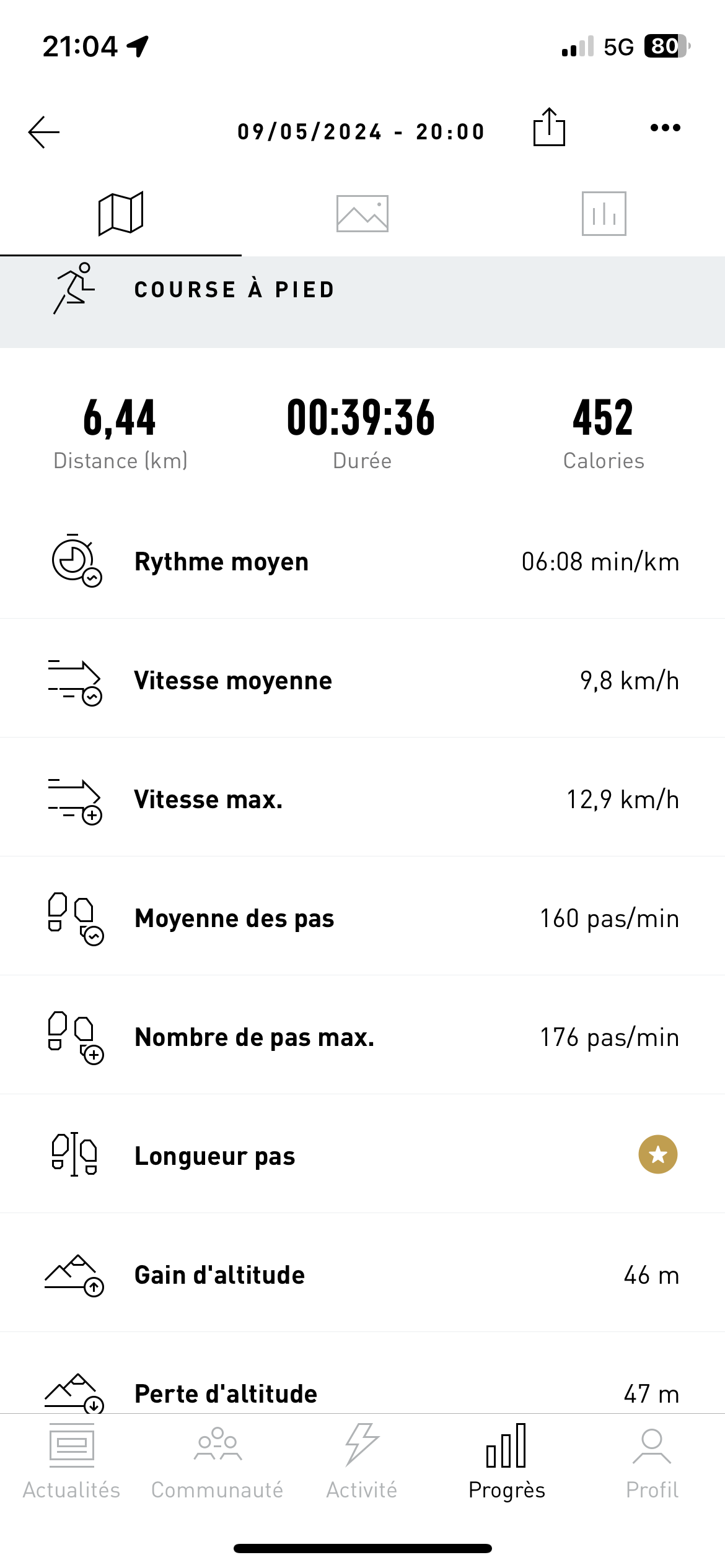This screenshot has height=1568, width=725.
Task: Open the three-dot overflow menu
Action: (665, 128)
